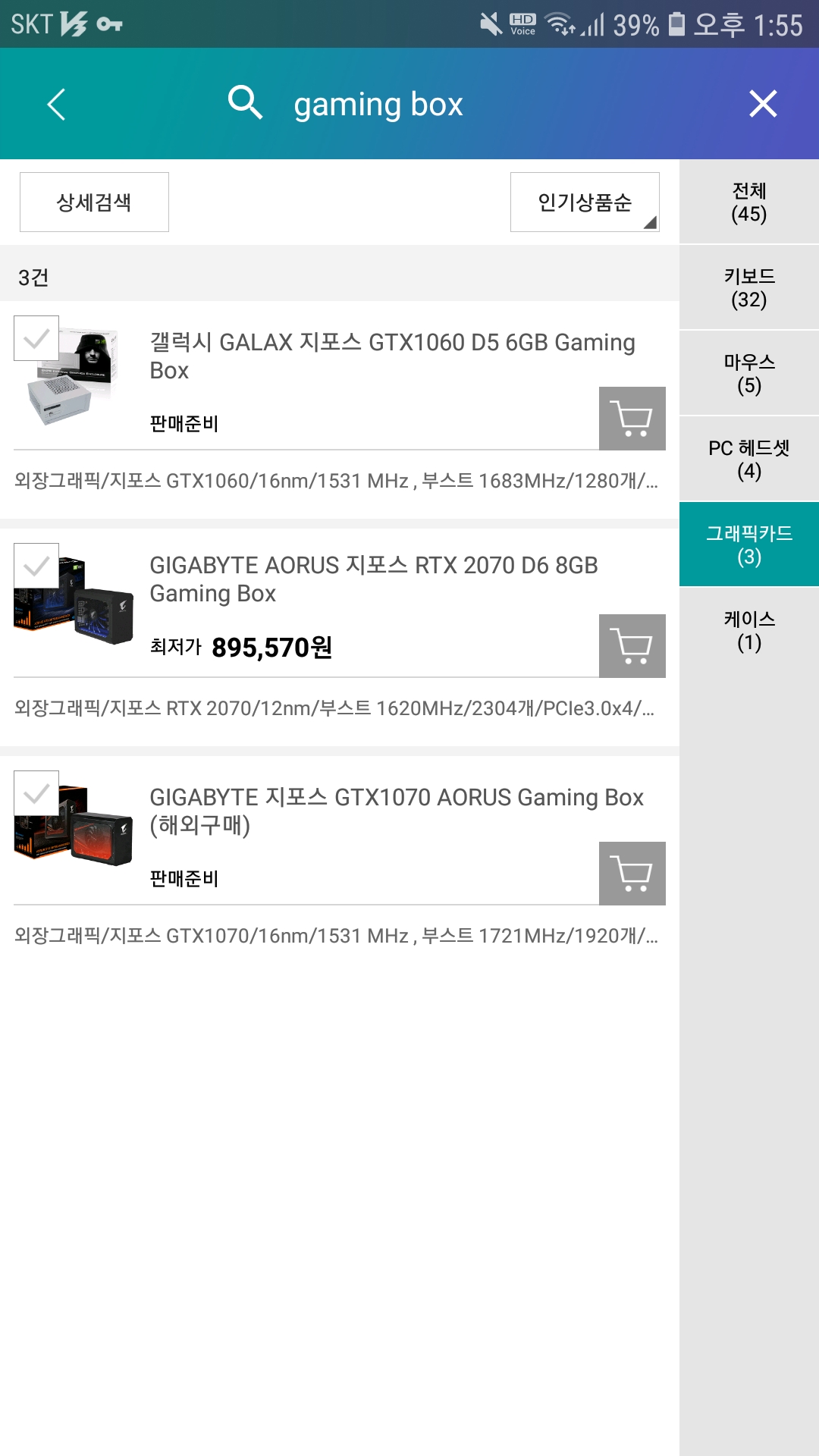
Task: Tick the checkbox for AORUS RTX 2070
Action: [36, 566]
